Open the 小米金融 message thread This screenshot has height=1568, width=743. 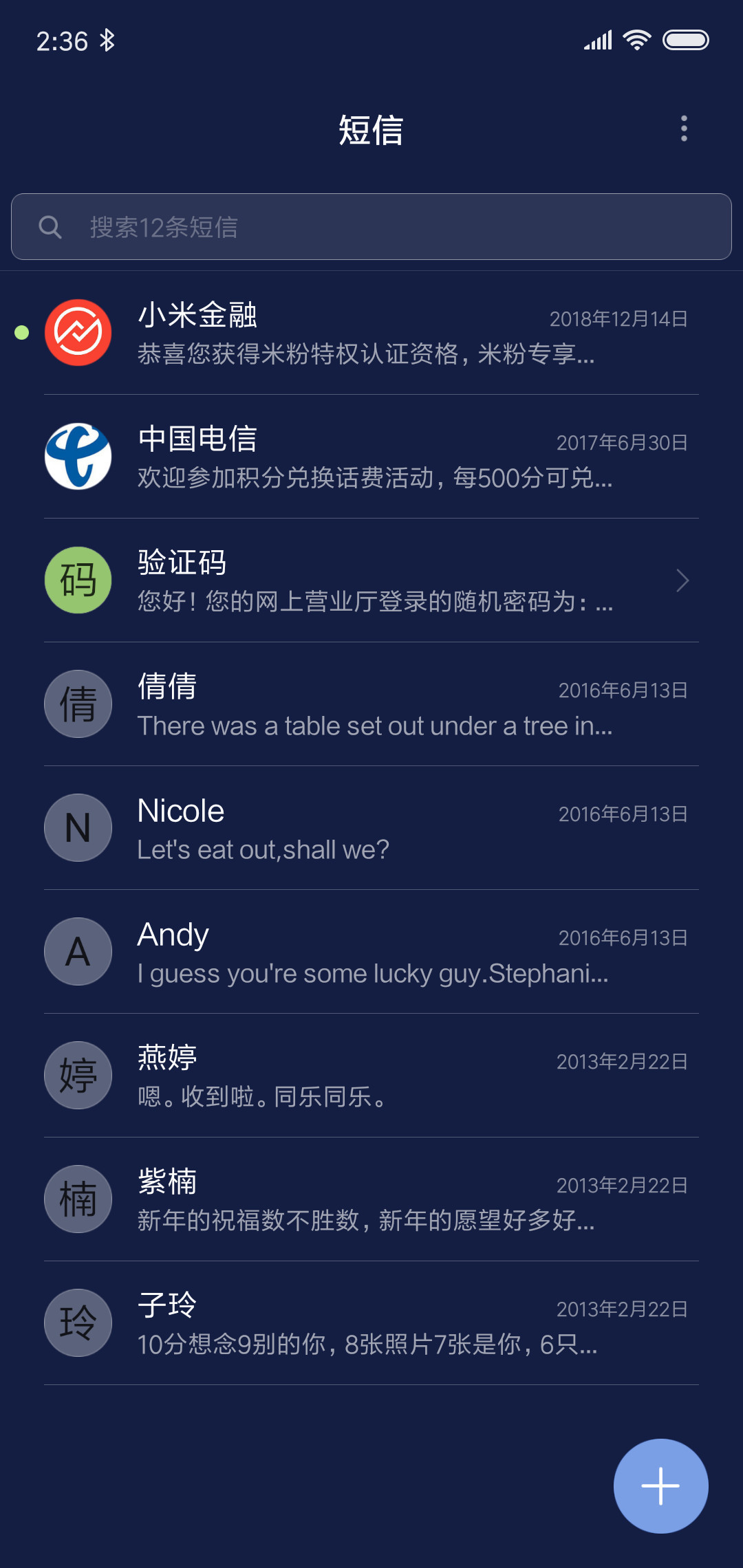pos(371,333)
